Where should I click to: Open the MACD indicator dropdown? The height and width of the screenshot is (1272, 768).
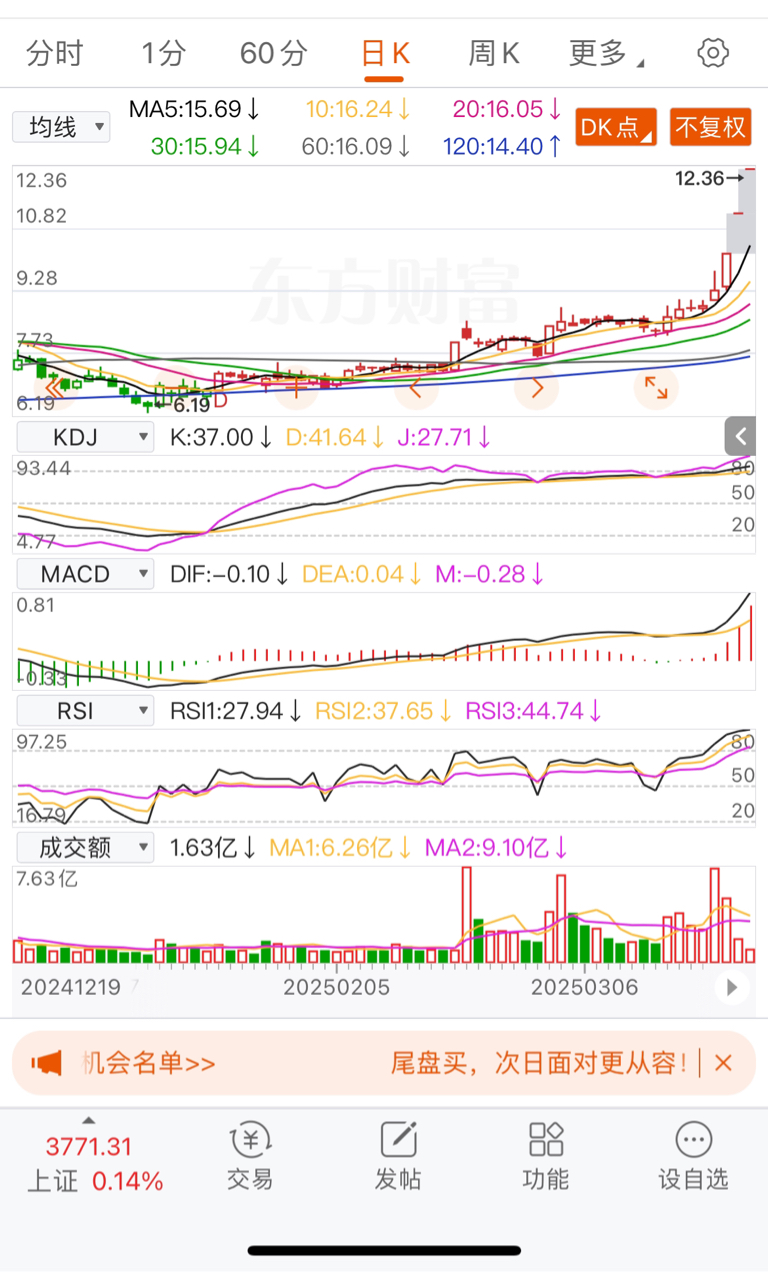[84, 574]
